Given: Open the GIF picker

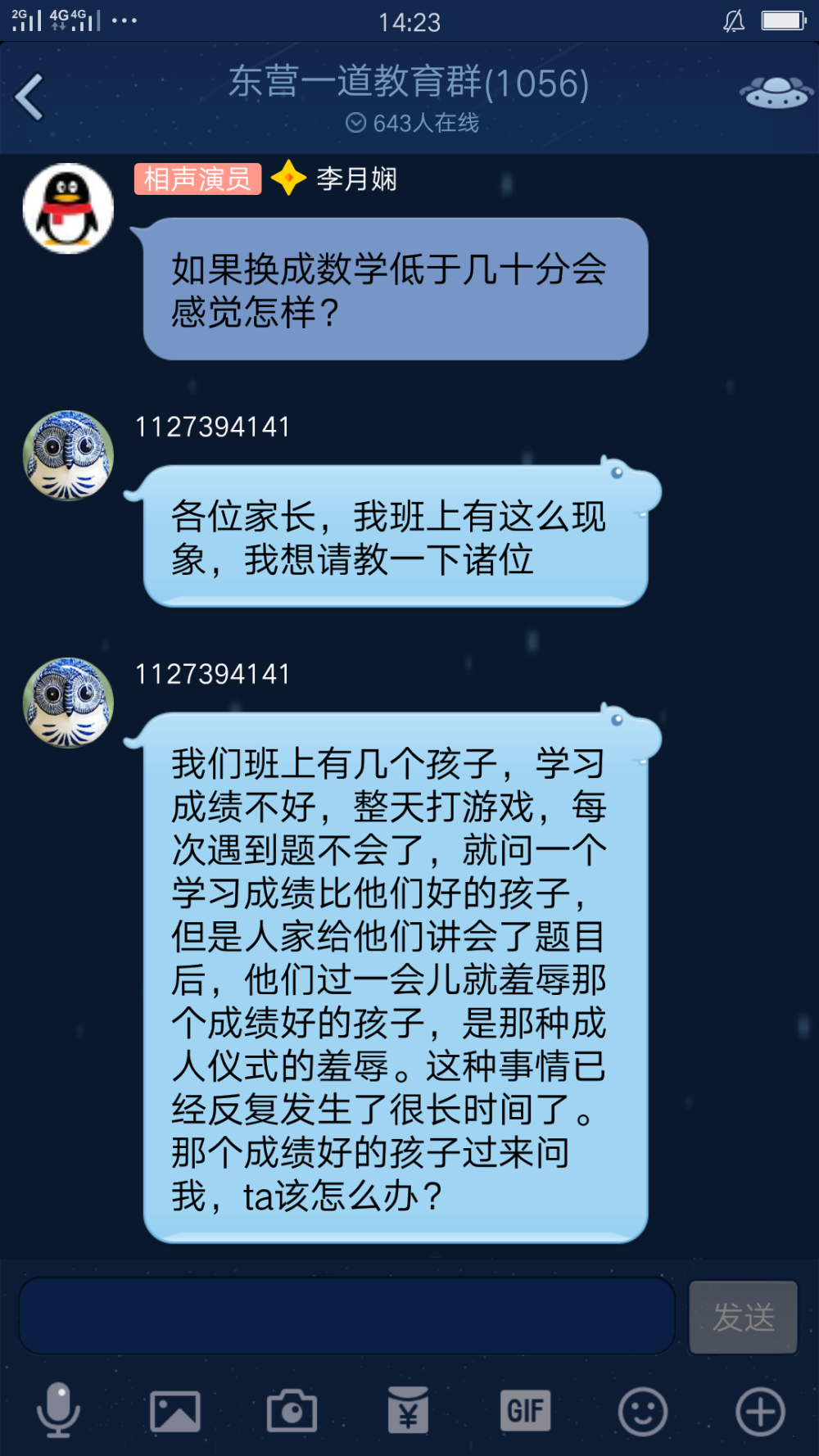Looking at the screenshot, I should pos(526,1411).
